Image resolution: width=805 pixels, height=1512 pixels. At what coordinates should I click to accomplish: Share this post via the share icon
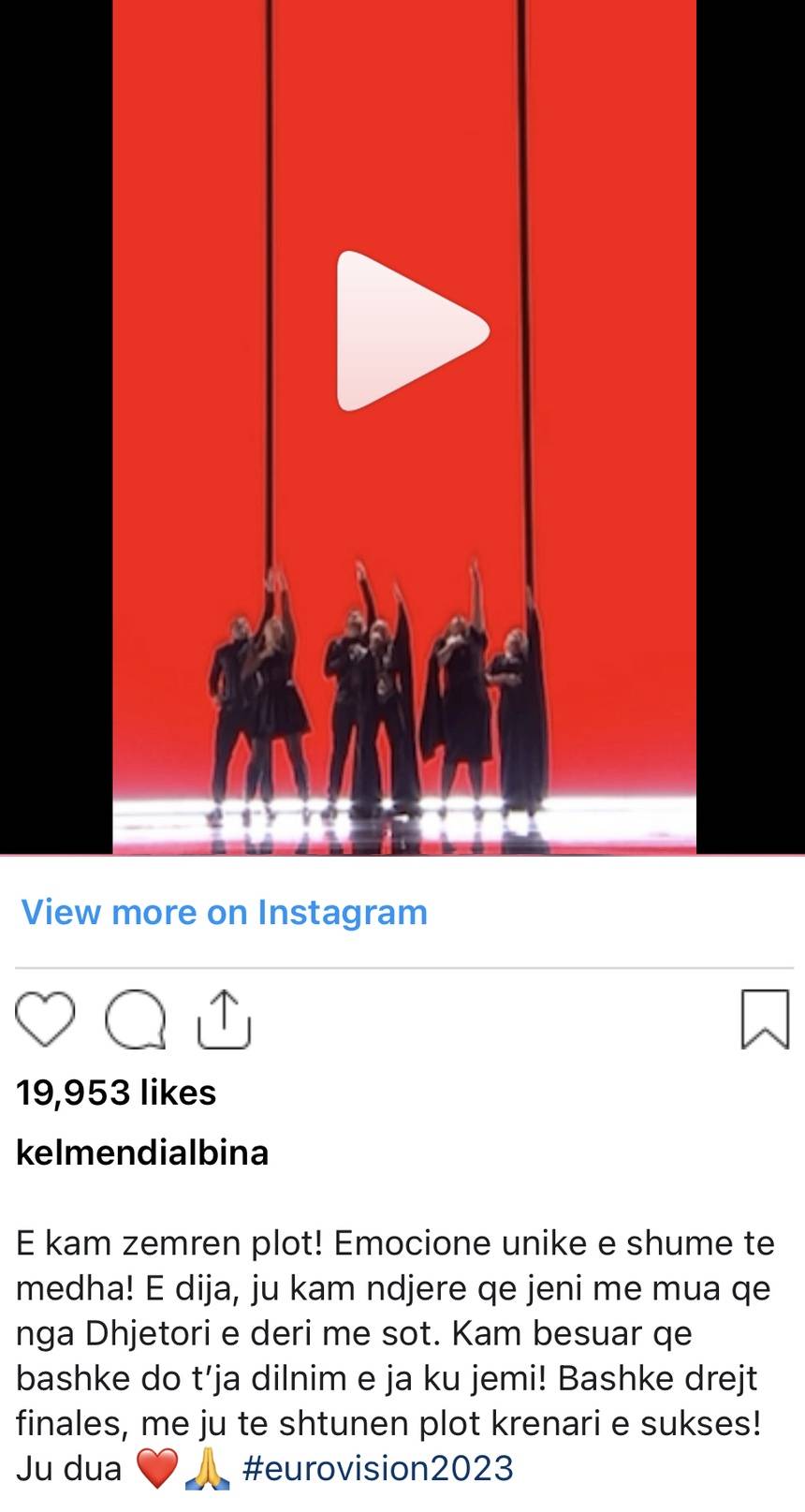(x=224, y=1019)
